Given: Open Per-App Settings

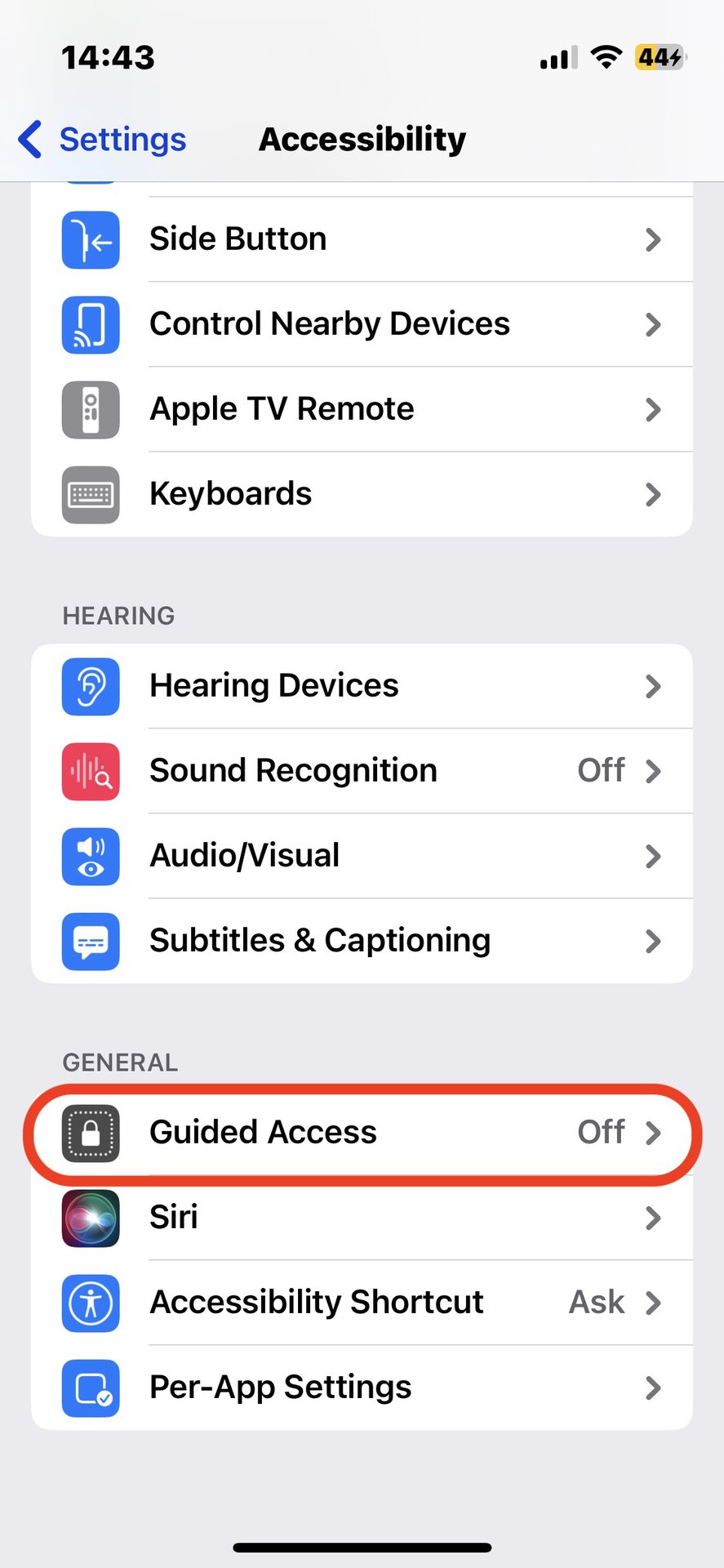Looking at the screenshot, I should coord(362,1388).
